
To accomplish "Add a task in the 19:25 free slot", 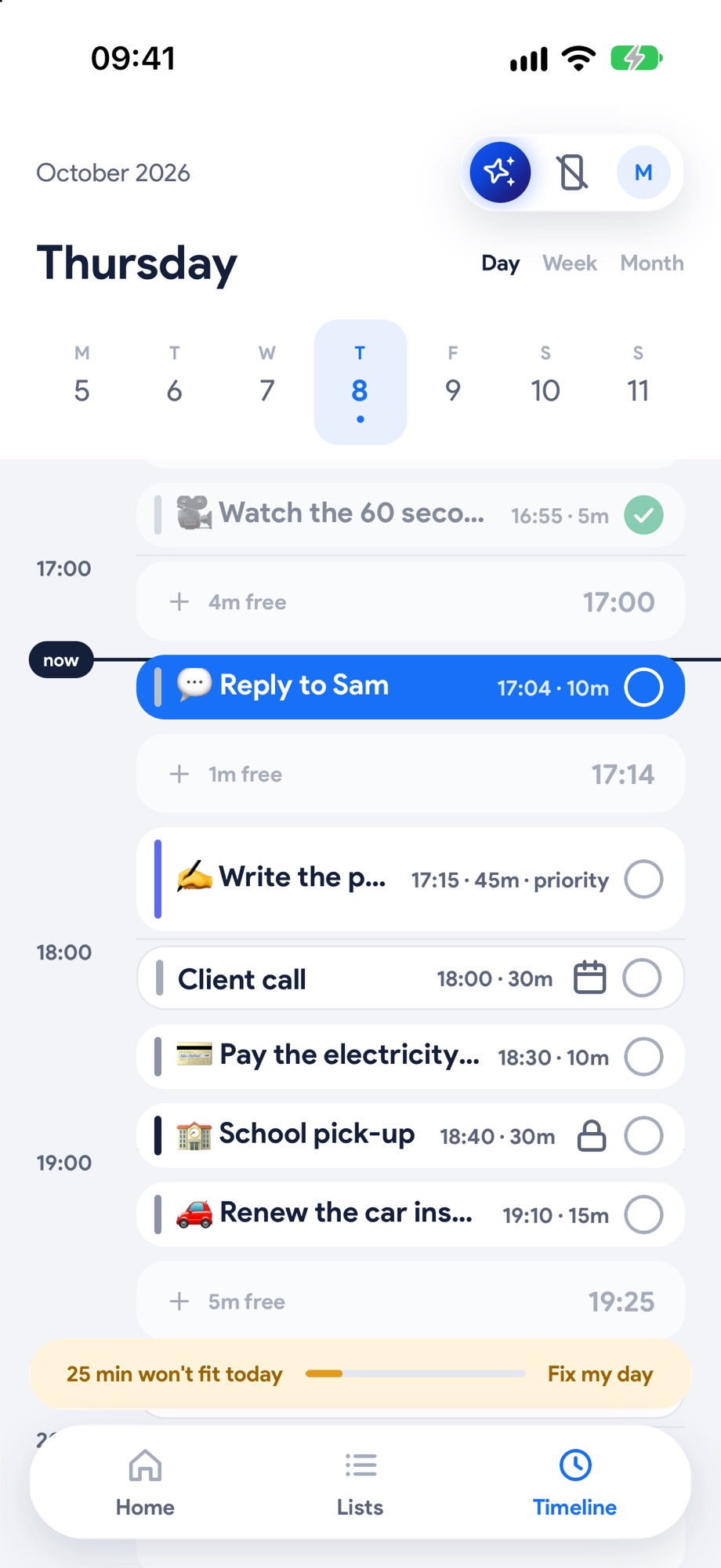I will click(411, 1301).
